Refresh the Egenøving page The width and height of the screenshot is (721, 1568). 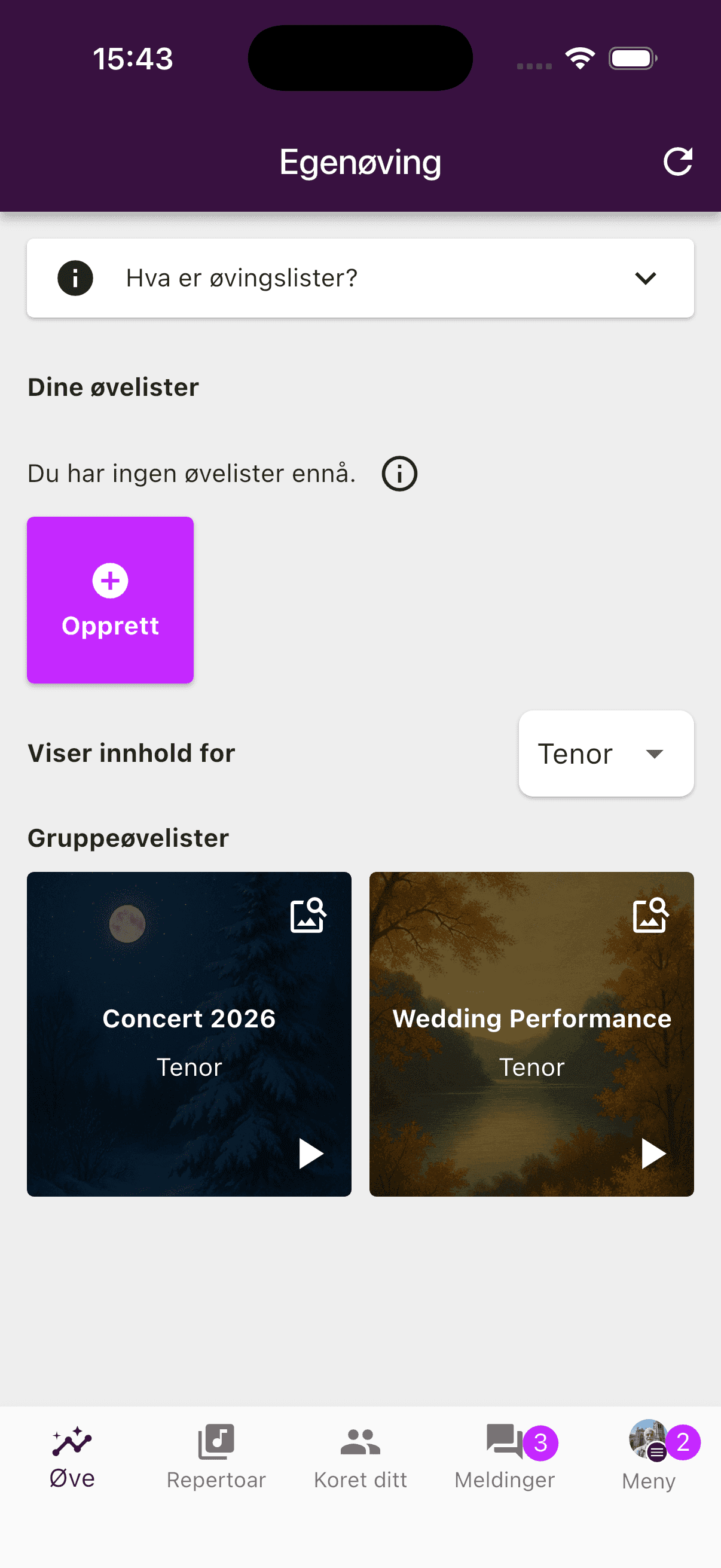[679, 161]
